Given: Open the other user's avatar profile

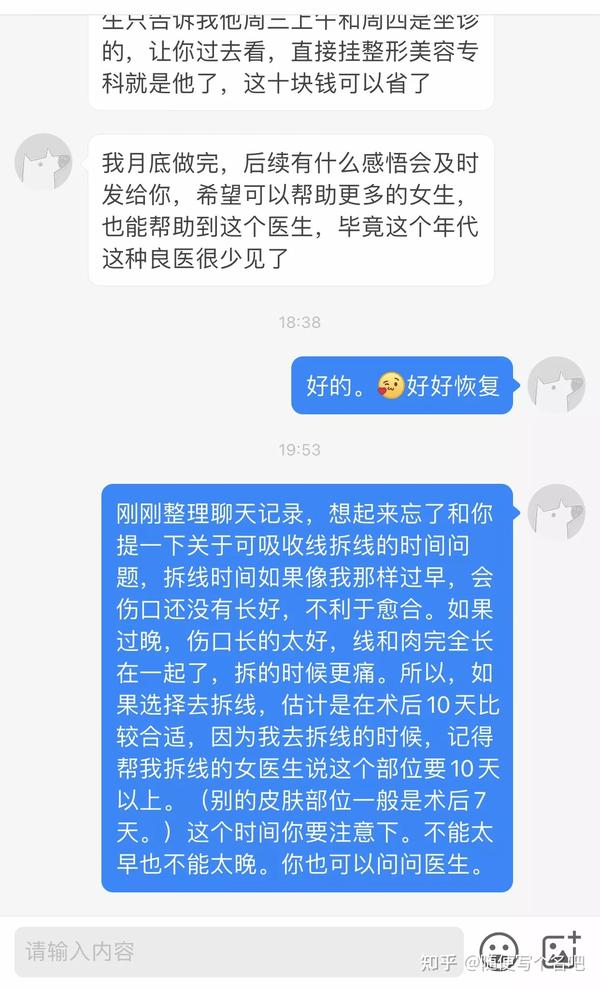Looking at the screenshot, I should tap(43, 162).
